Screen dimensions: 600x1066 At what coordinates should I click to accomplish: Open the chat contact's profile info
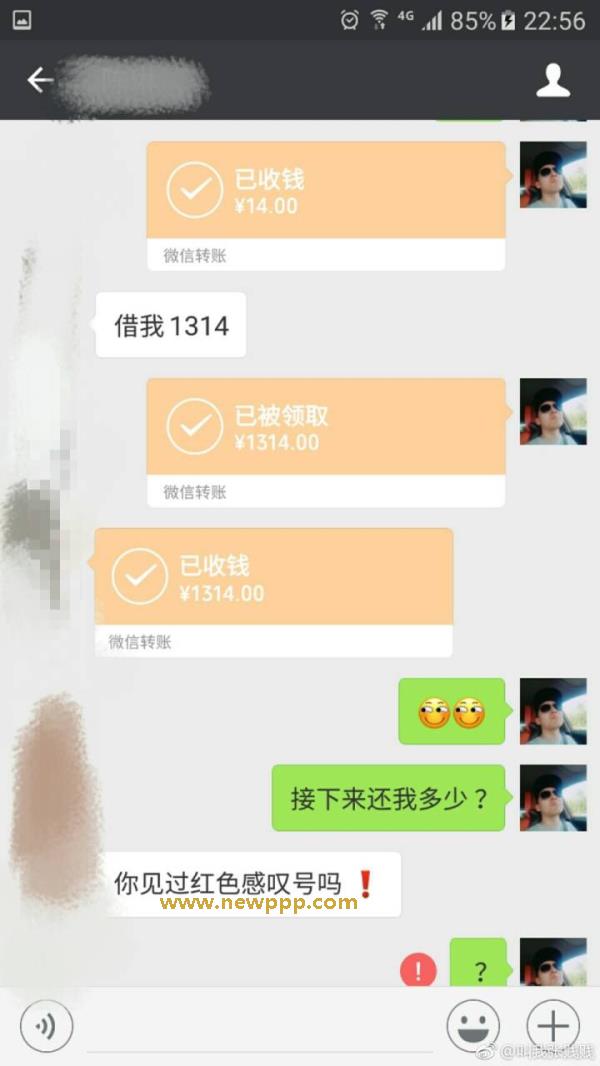(553, 81)
